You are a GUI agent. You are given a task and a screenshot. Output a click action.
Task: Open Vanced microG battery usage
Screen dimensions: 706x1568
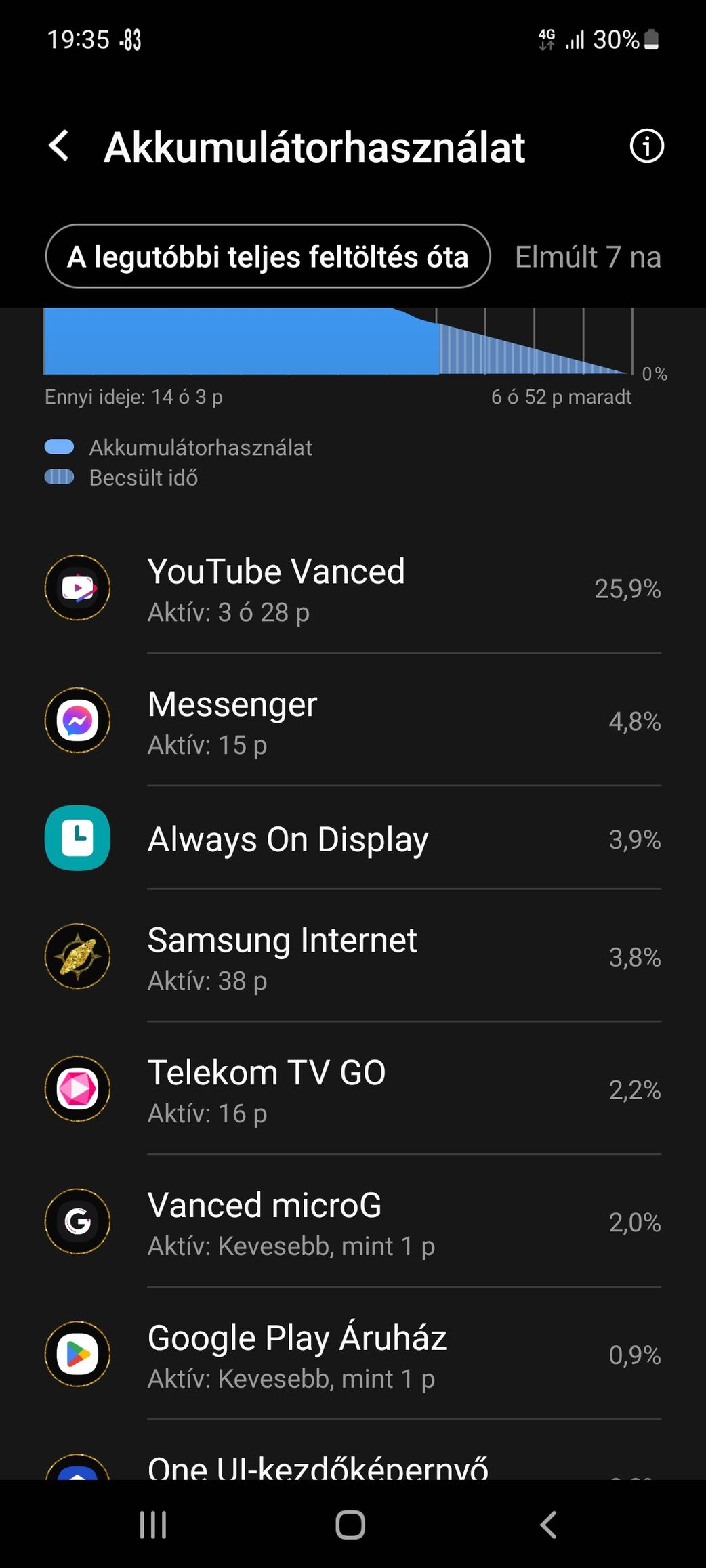[x=353, y=1222]
